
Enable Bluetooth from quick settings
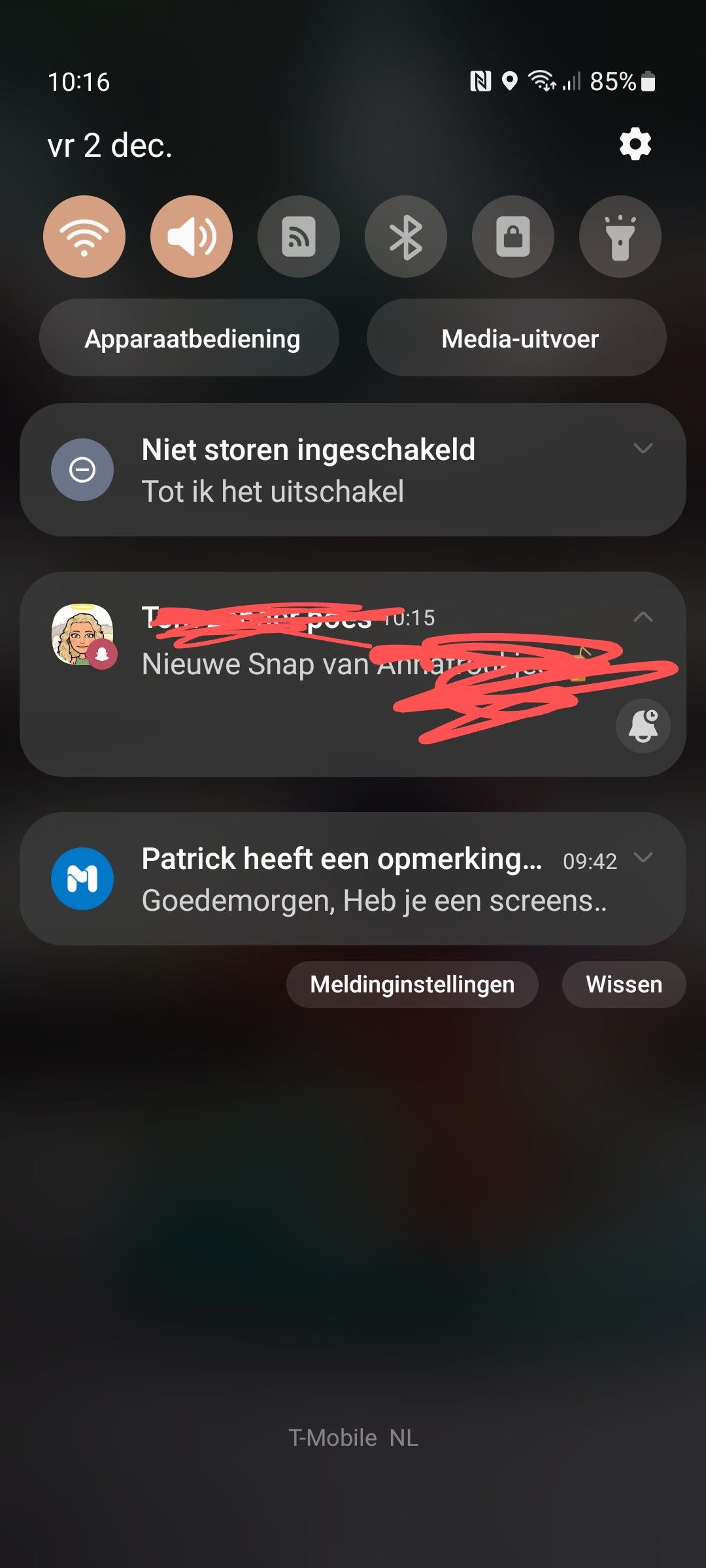(x=406, y=237)
